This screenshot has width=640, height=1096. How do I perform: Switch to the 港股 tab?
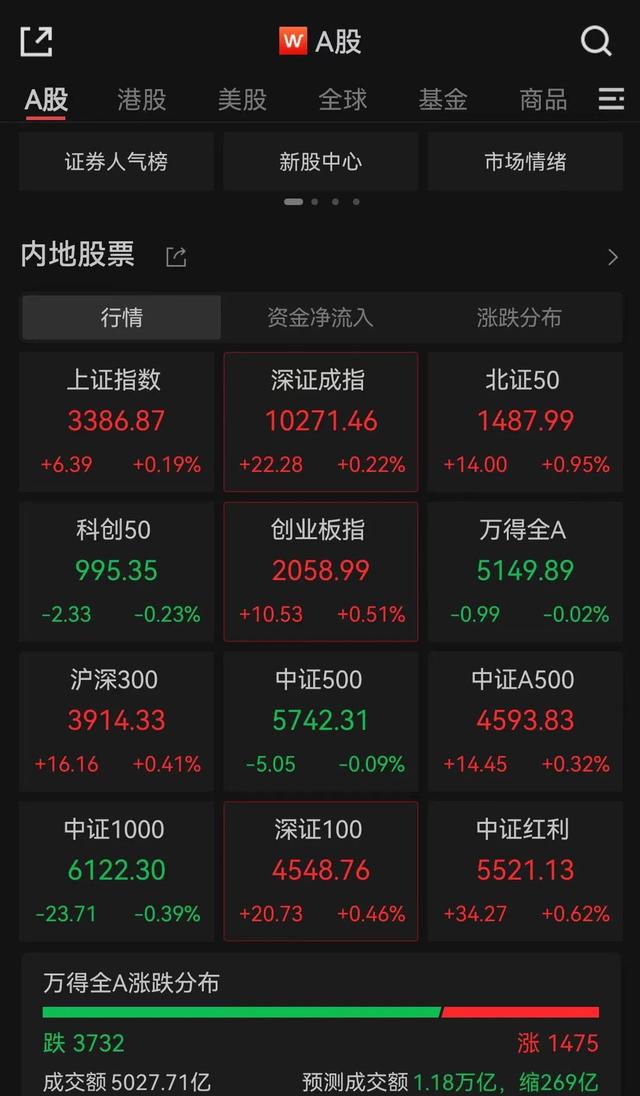click(142, 99)
